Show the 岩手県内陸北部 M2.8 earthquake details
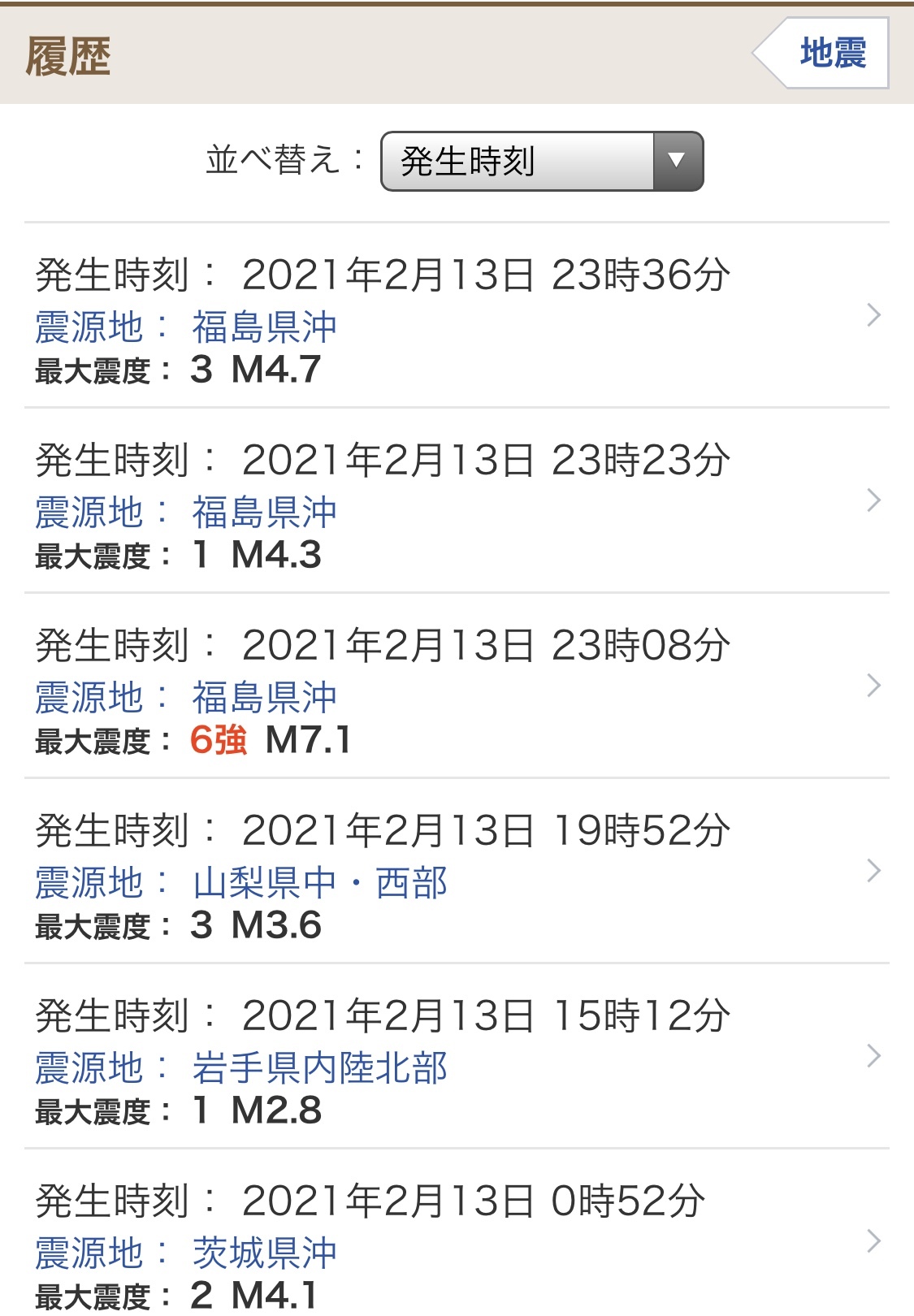The height and width of the screenshot is (1316, 914). coord(457,1057)
